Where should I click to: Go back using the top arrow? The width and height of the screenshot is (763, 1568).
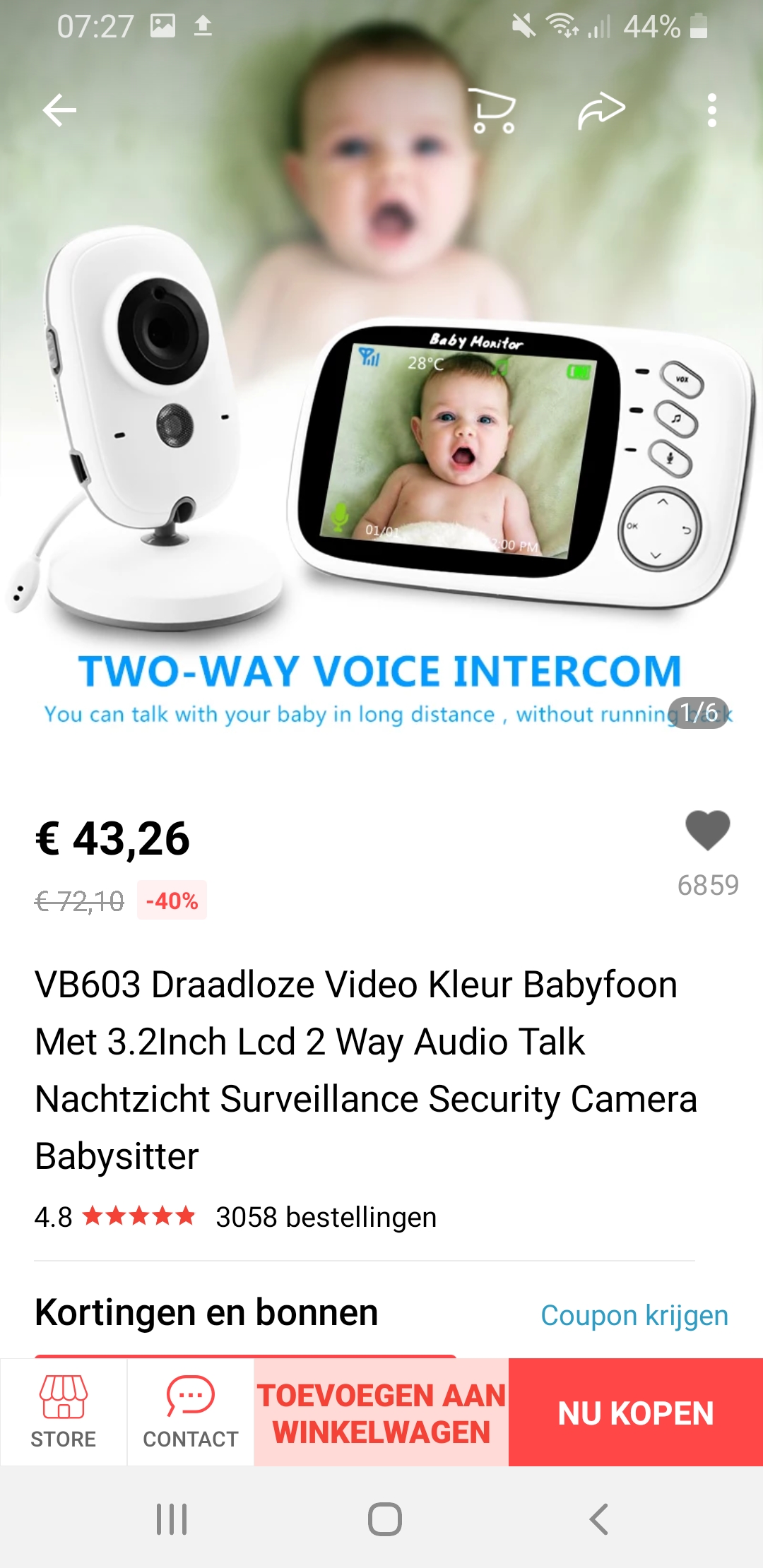59,111
